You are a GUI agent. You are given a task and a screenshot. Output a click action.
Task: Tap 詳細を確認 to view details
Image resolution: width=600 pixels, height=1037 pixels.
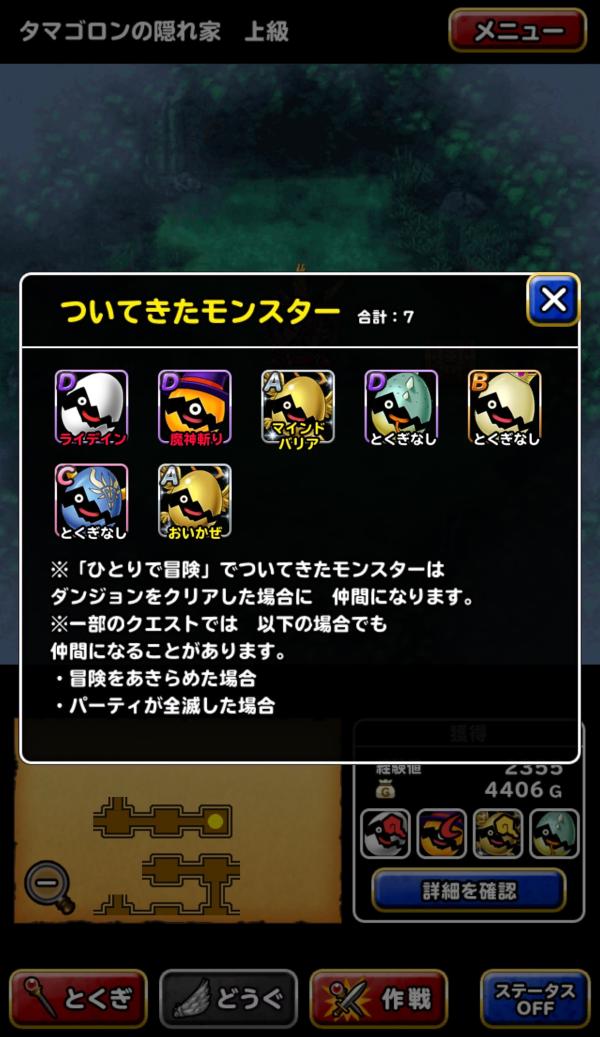click(x=469, y=889)
